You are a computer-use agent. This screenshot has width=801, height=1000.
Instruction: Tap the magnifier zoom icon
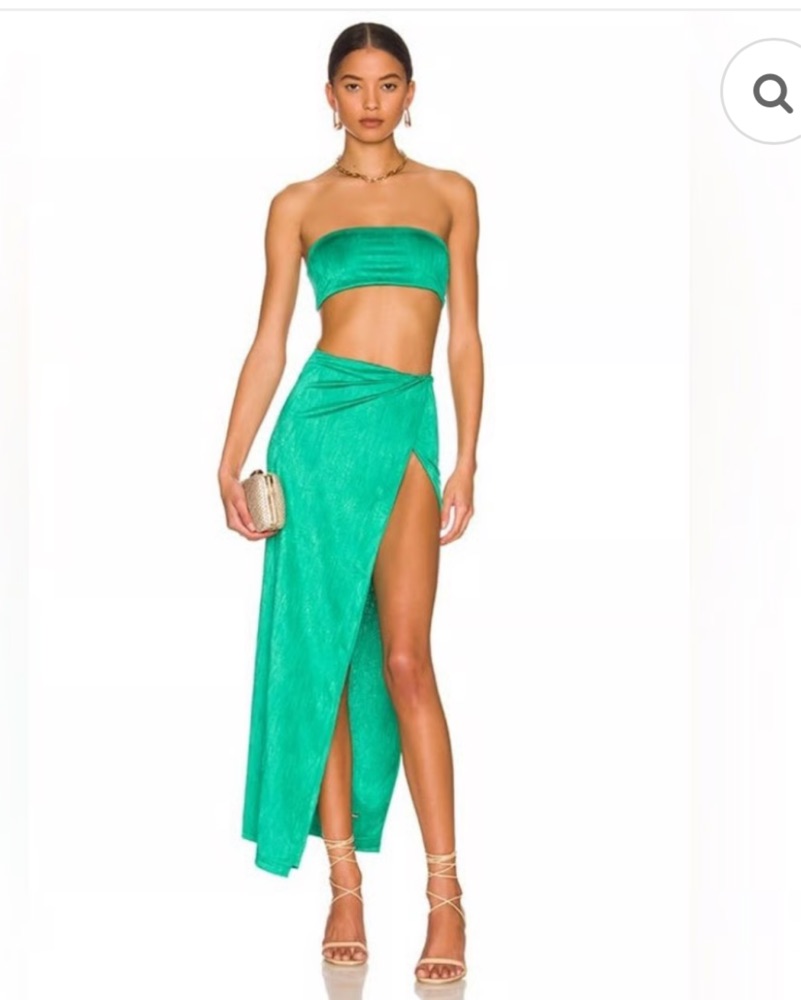[771, 93]
